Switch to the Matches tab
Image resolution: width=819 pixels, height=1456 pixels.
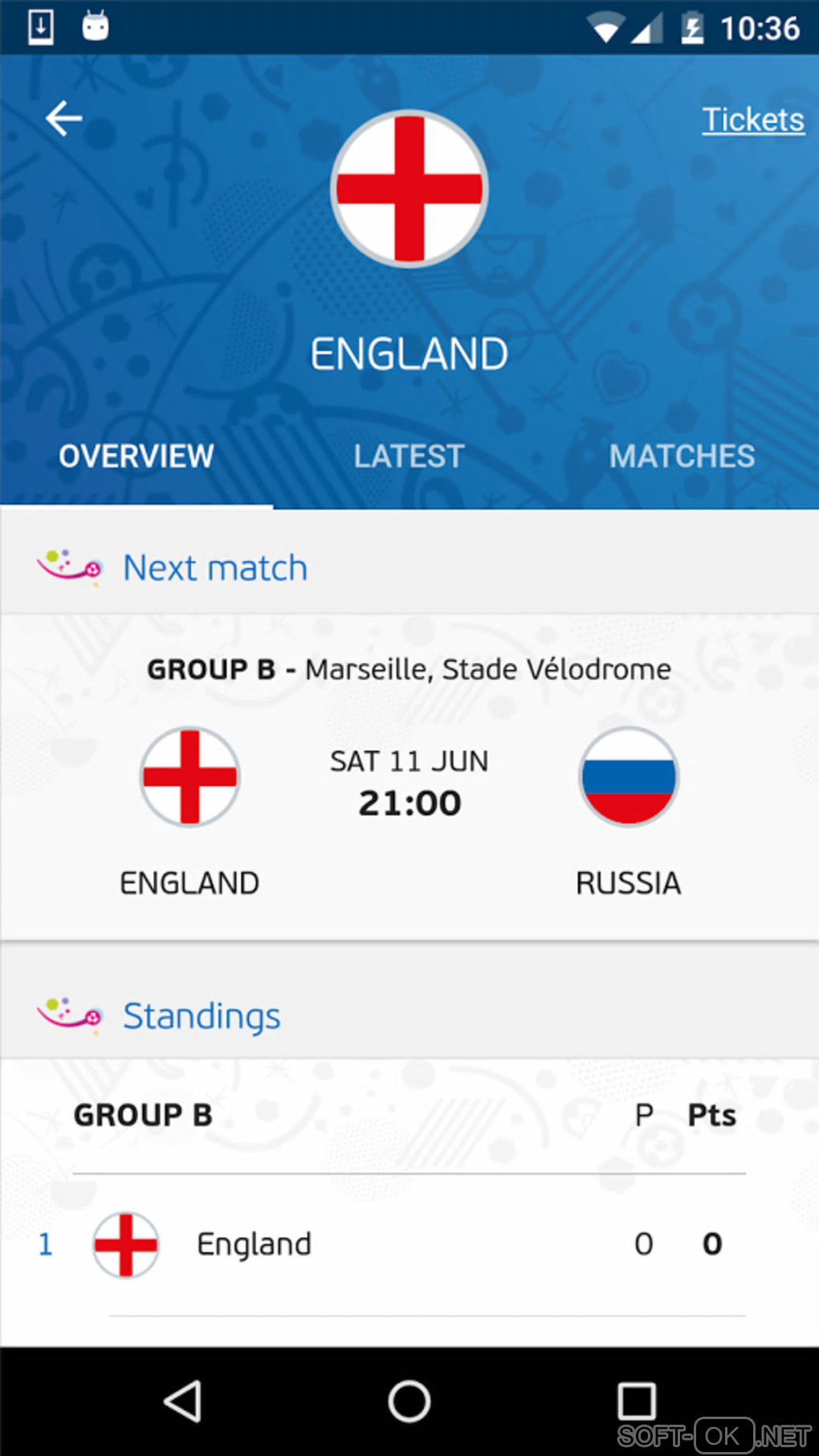tap(682, 457)
